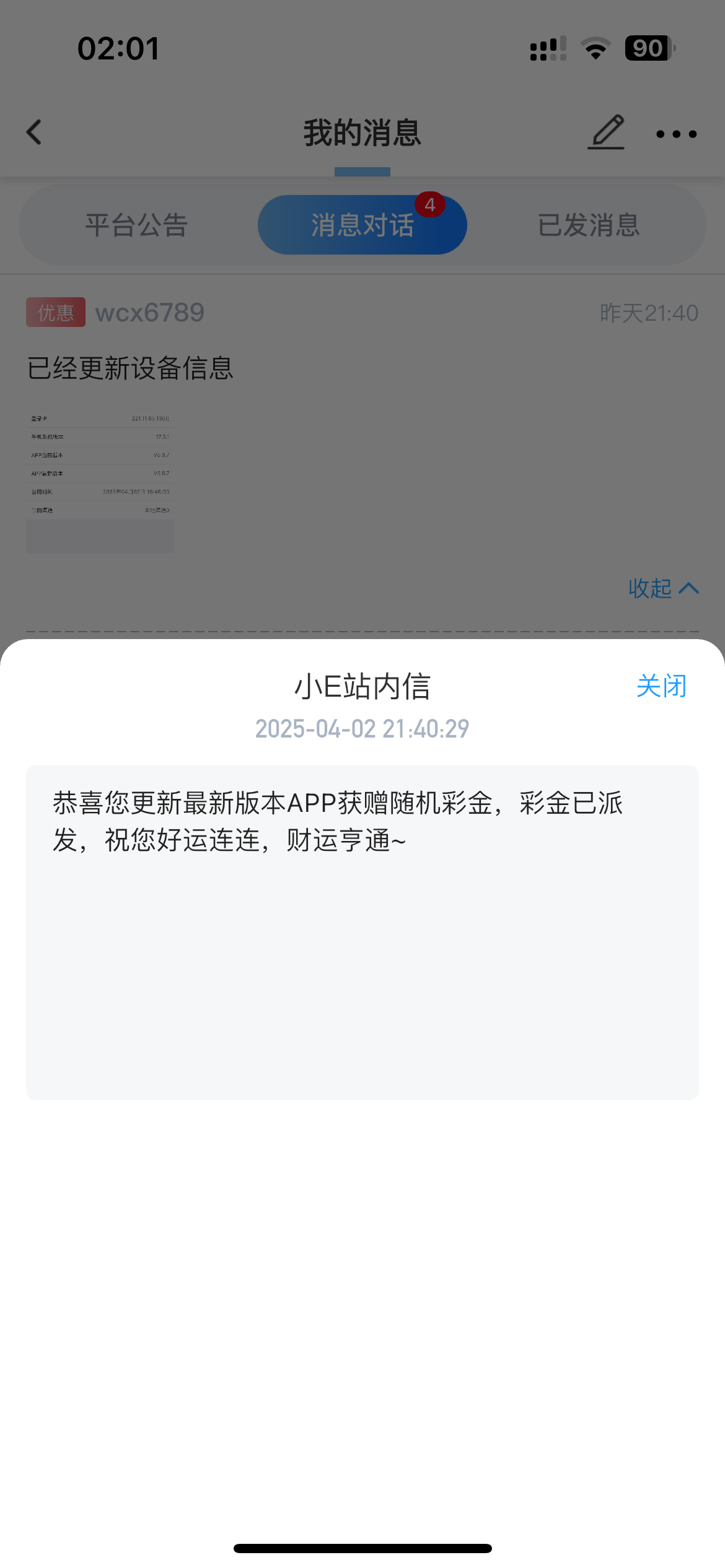Open the three-dot overflow menu
The width and height of the screenshot is (725, 1568).
click(676, 134)
